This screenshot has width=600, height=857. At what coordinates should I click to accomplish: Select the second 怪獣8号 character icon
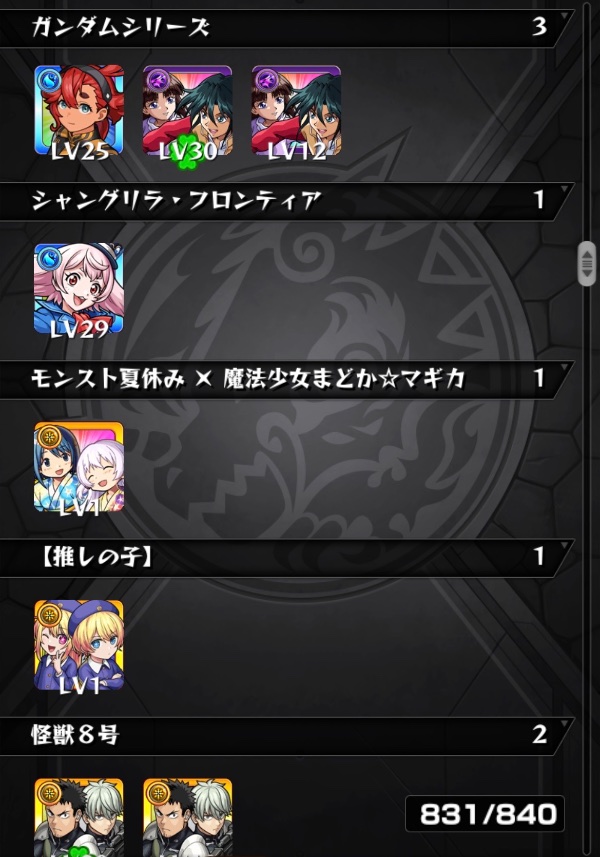coord(187,818)
